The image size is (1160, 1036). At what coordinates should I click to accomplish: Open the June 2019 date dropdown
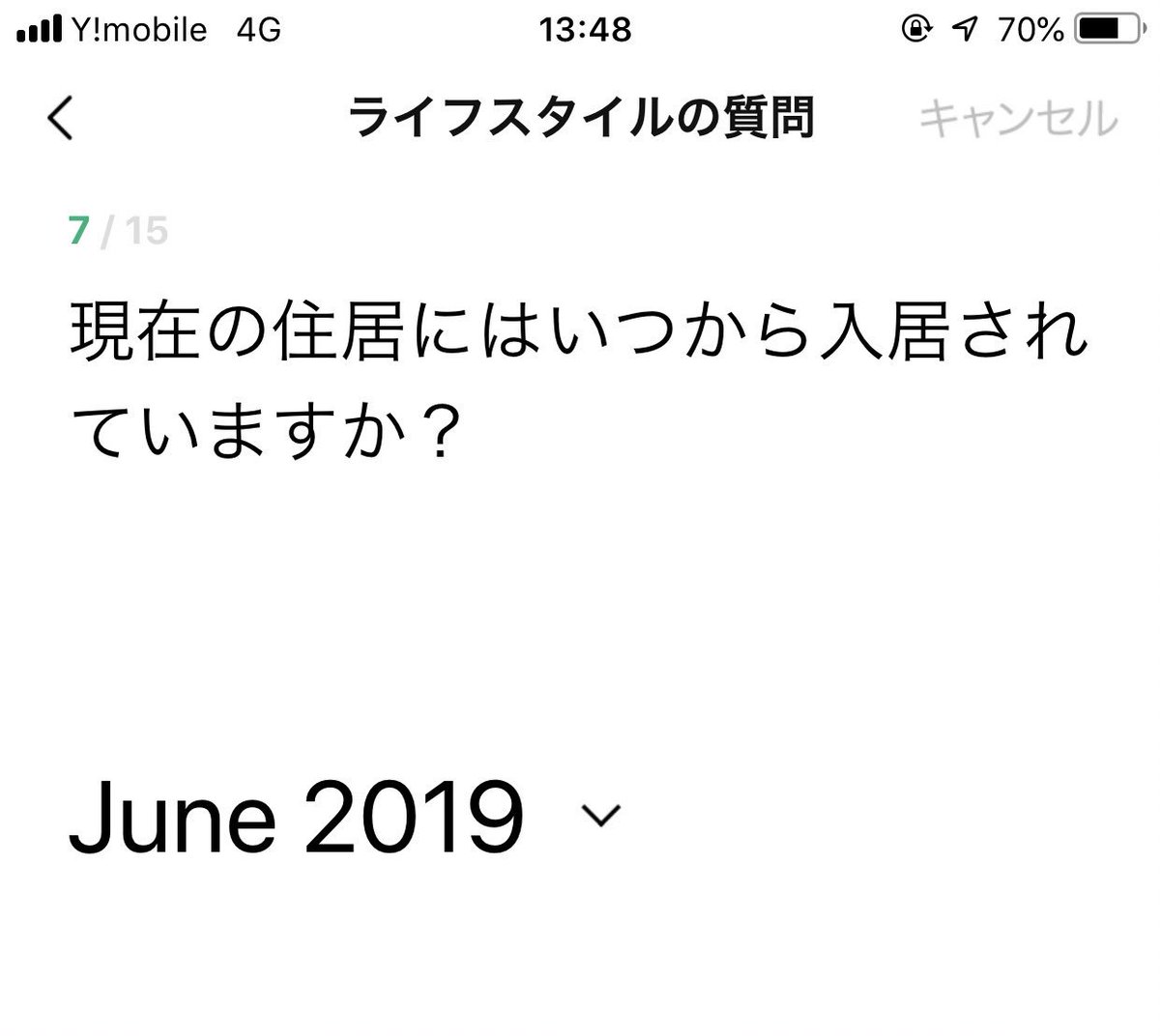click(345, 818)
